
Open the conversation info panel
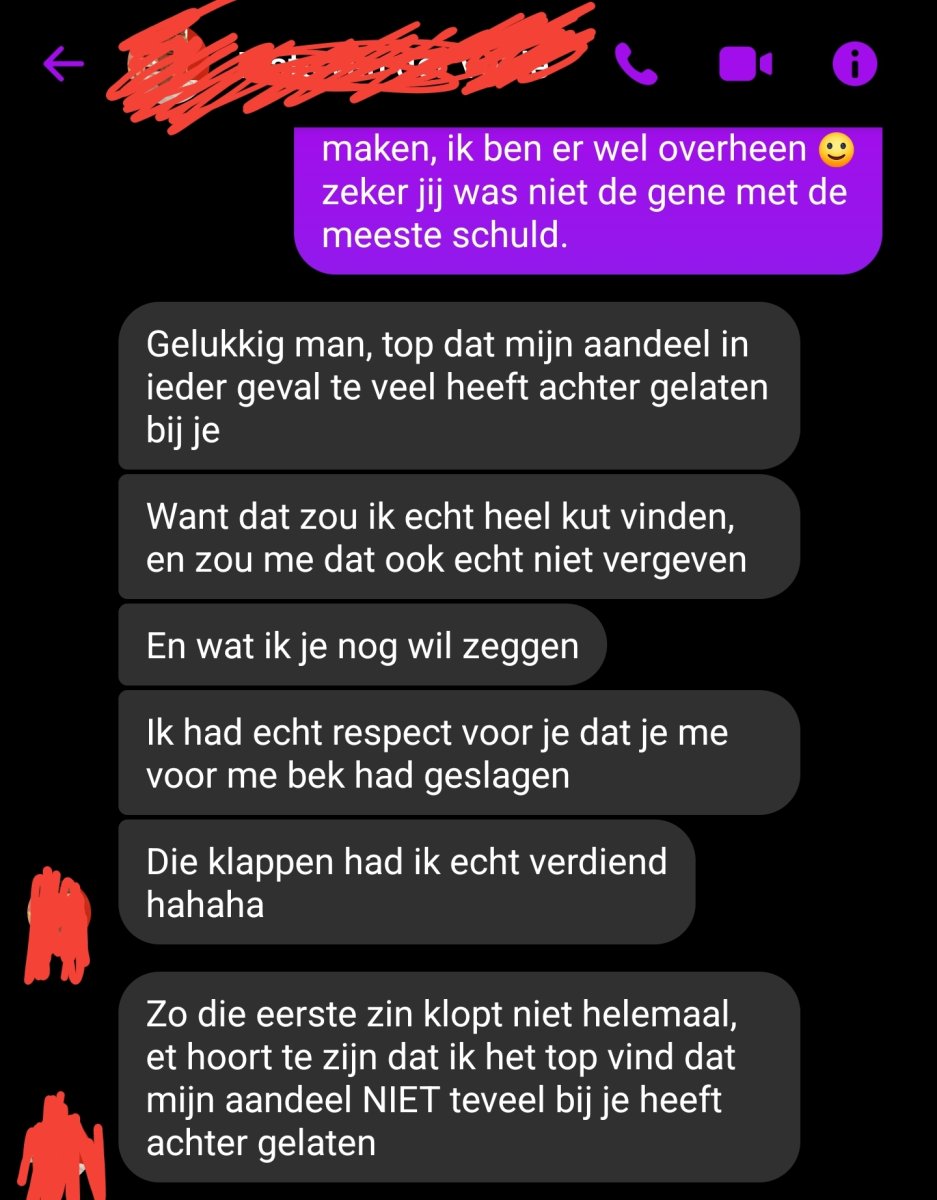tap(855, 65)
